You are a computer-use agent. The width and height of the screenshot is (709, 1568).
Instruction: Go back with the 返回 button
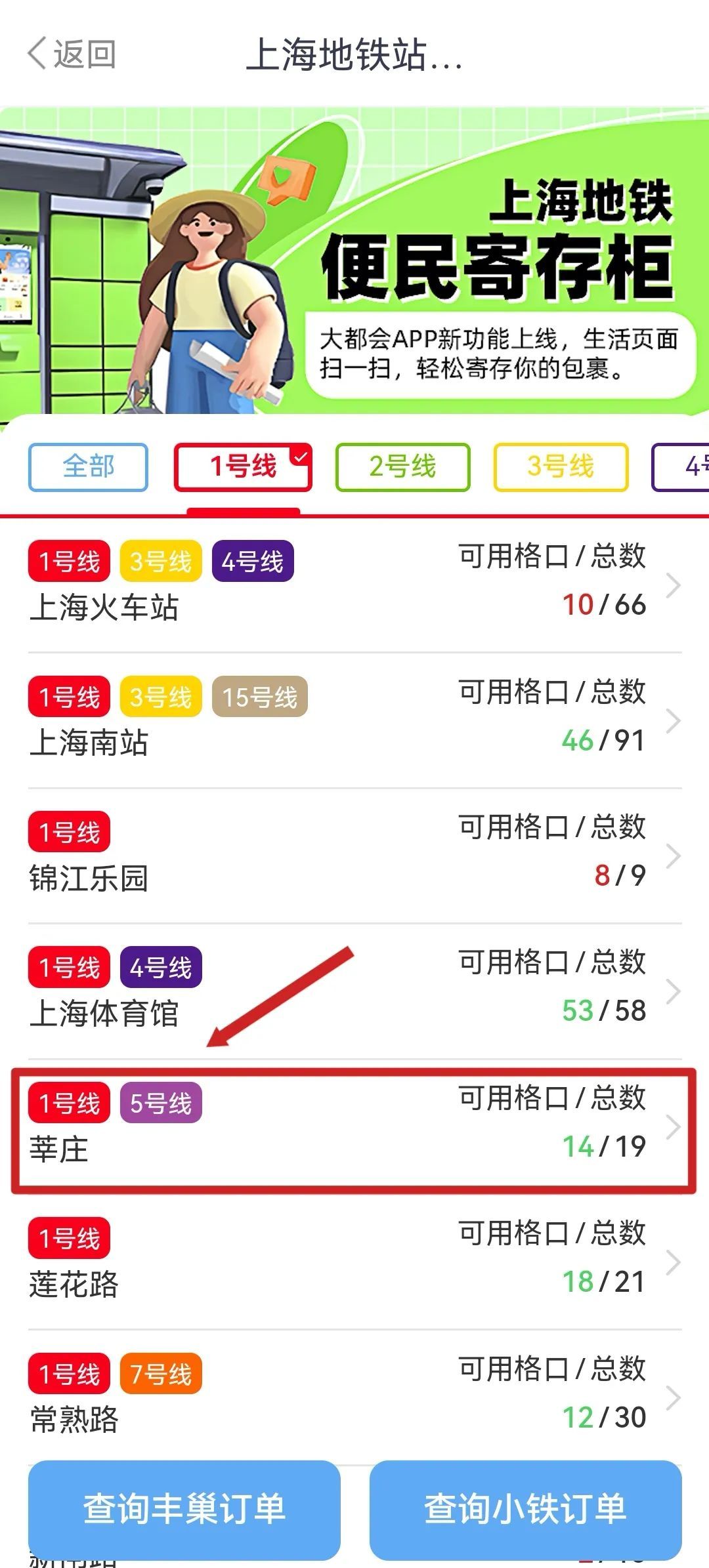(x=72, y=54)
